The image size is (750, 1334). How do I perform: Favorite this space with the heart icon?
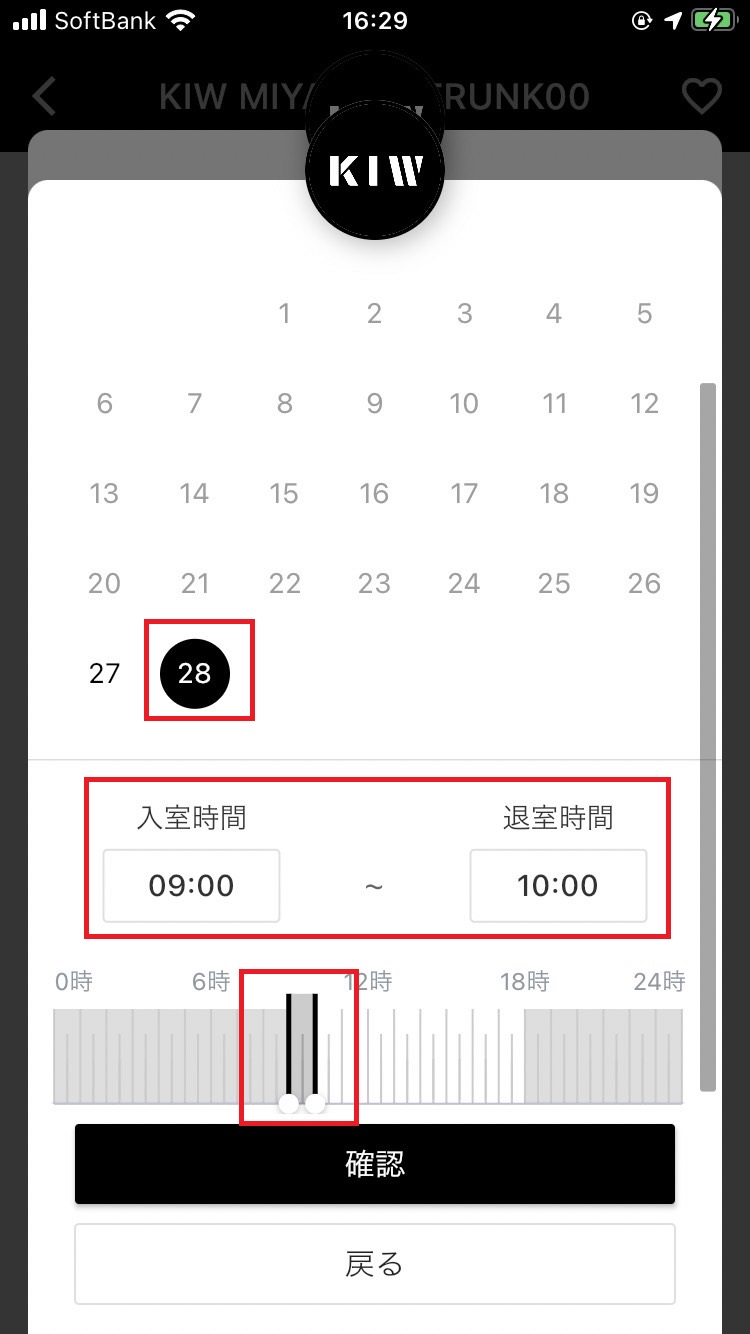(701, 96)
